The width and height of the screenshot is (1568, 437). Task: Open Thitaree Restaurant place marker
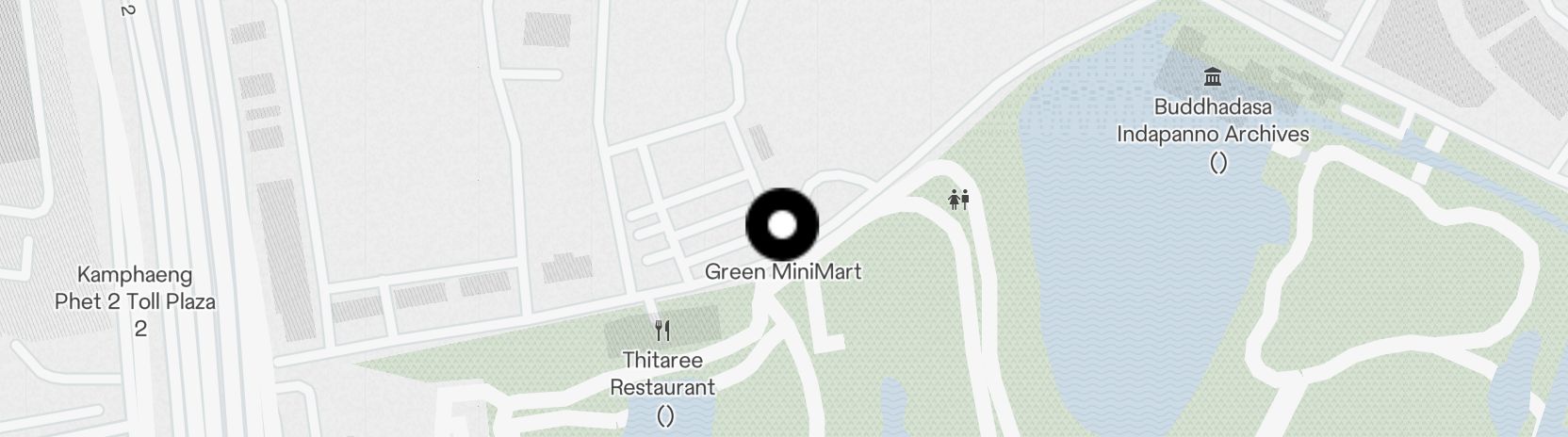click(x=662, y=331)
